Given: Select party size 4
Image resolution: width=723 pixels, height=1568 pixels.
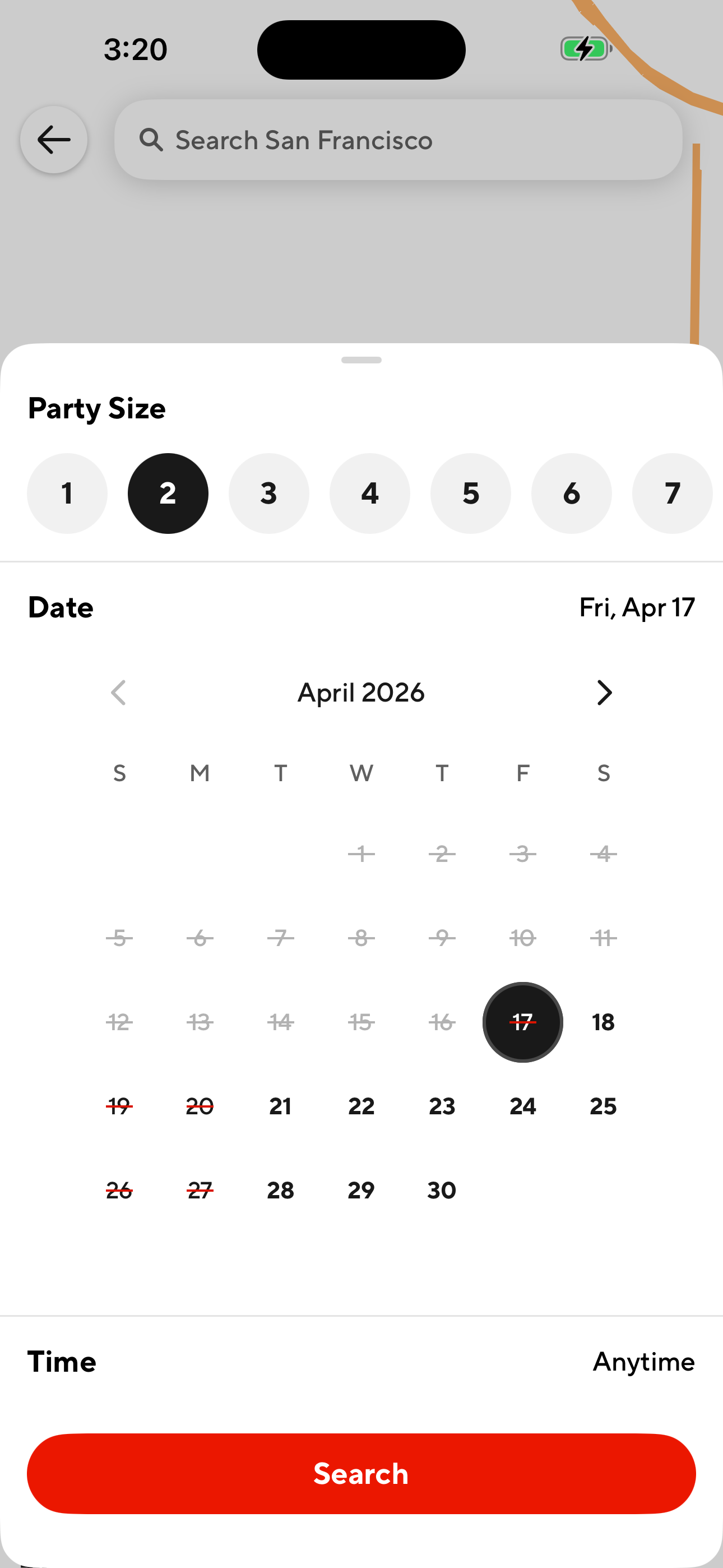Looking at the screenshot, I should click(x=369, y=494).
